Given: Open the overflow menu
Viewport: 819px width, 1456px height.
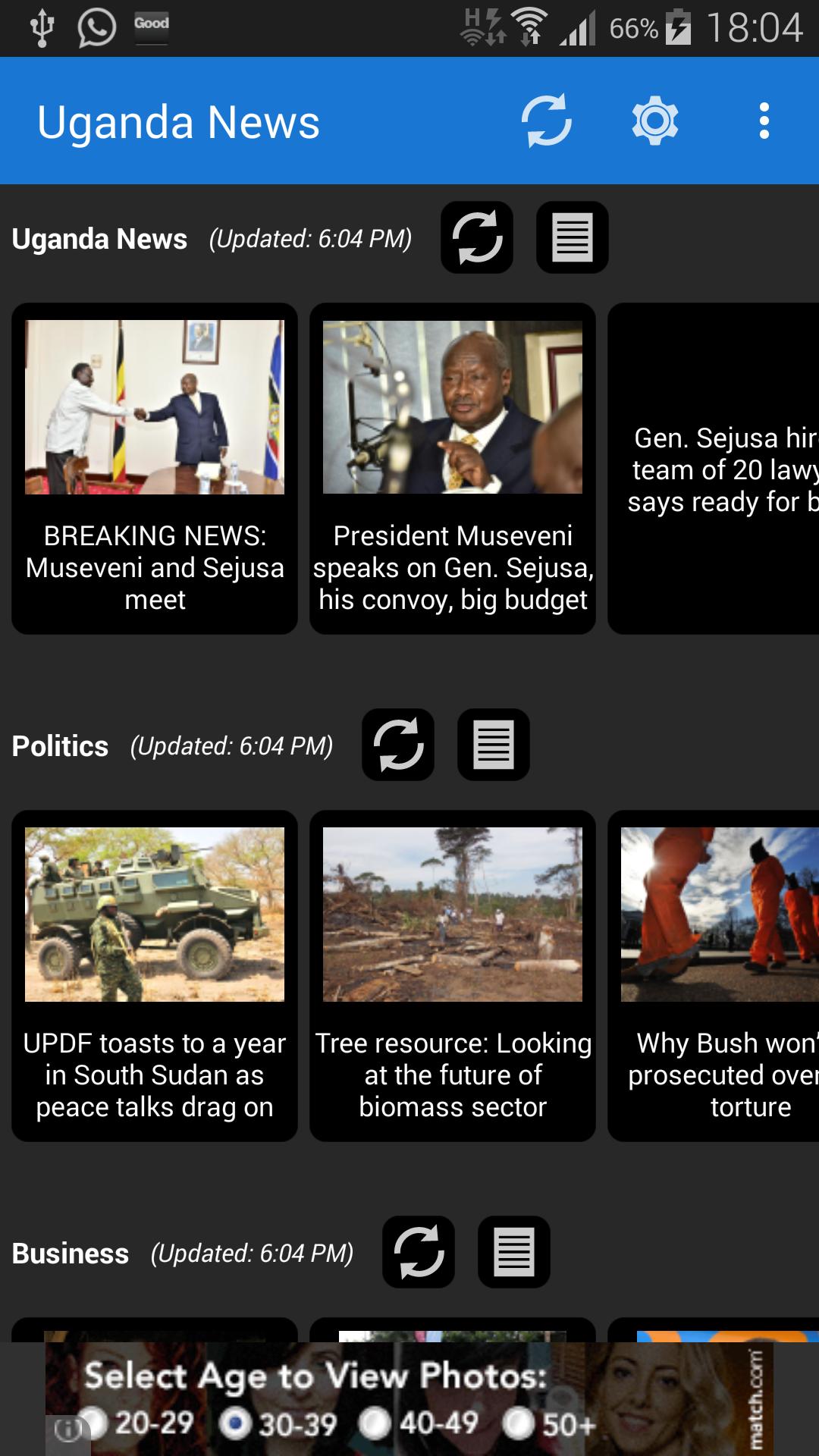Looking at the screenshot, I should pos(764,120).
